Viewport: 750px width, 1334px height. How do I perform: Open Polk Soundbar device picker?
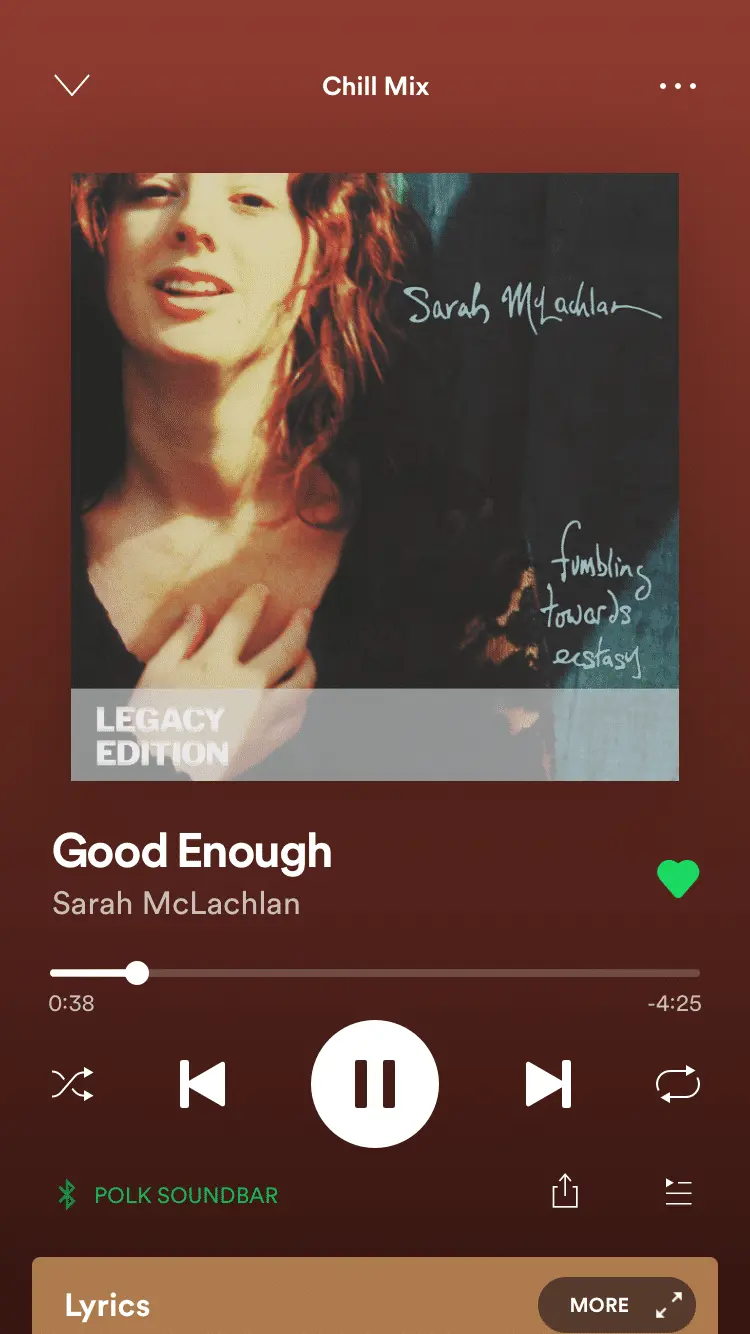click(x=168, y=1195)
